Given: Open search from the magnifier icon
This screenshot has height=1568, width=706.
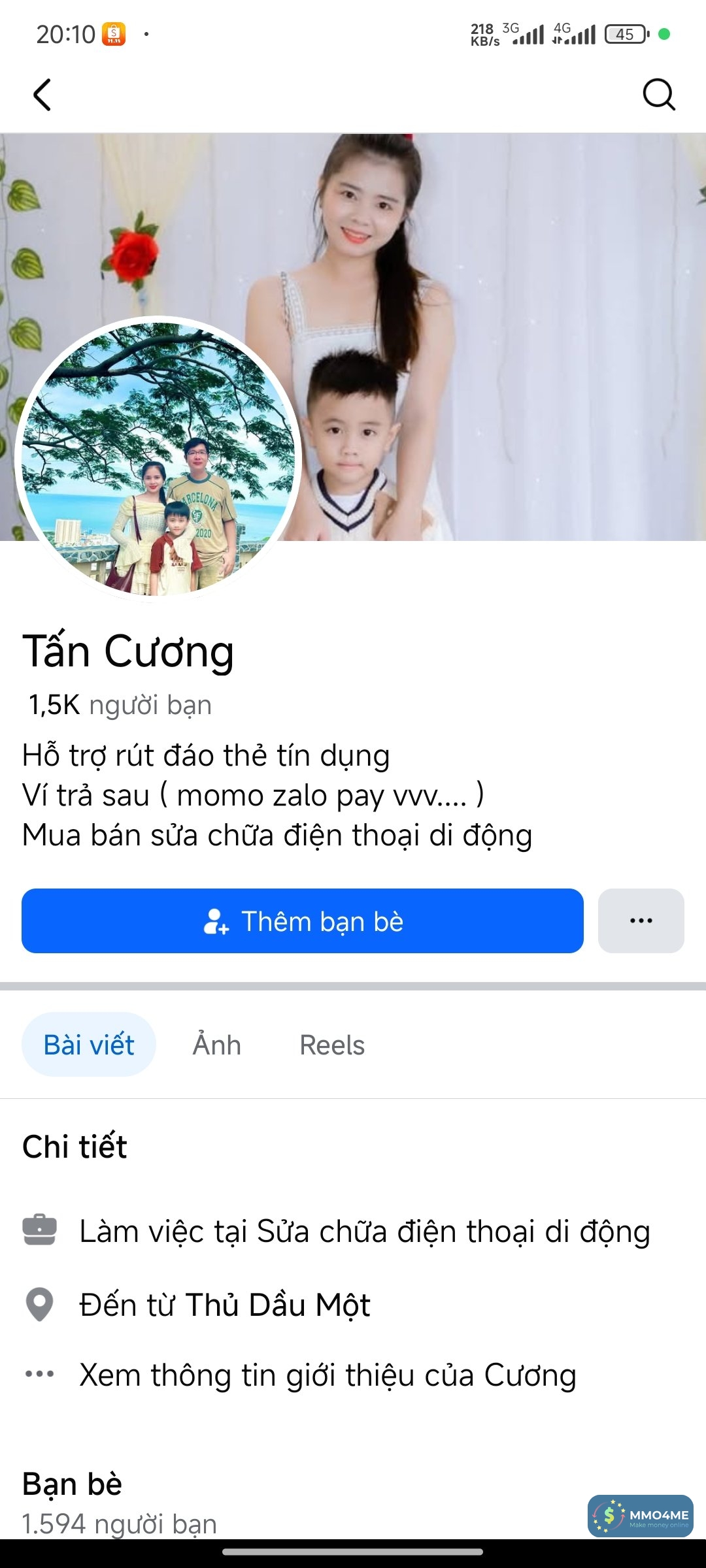Looking at the screenshot, I should [x=658, y=95].
